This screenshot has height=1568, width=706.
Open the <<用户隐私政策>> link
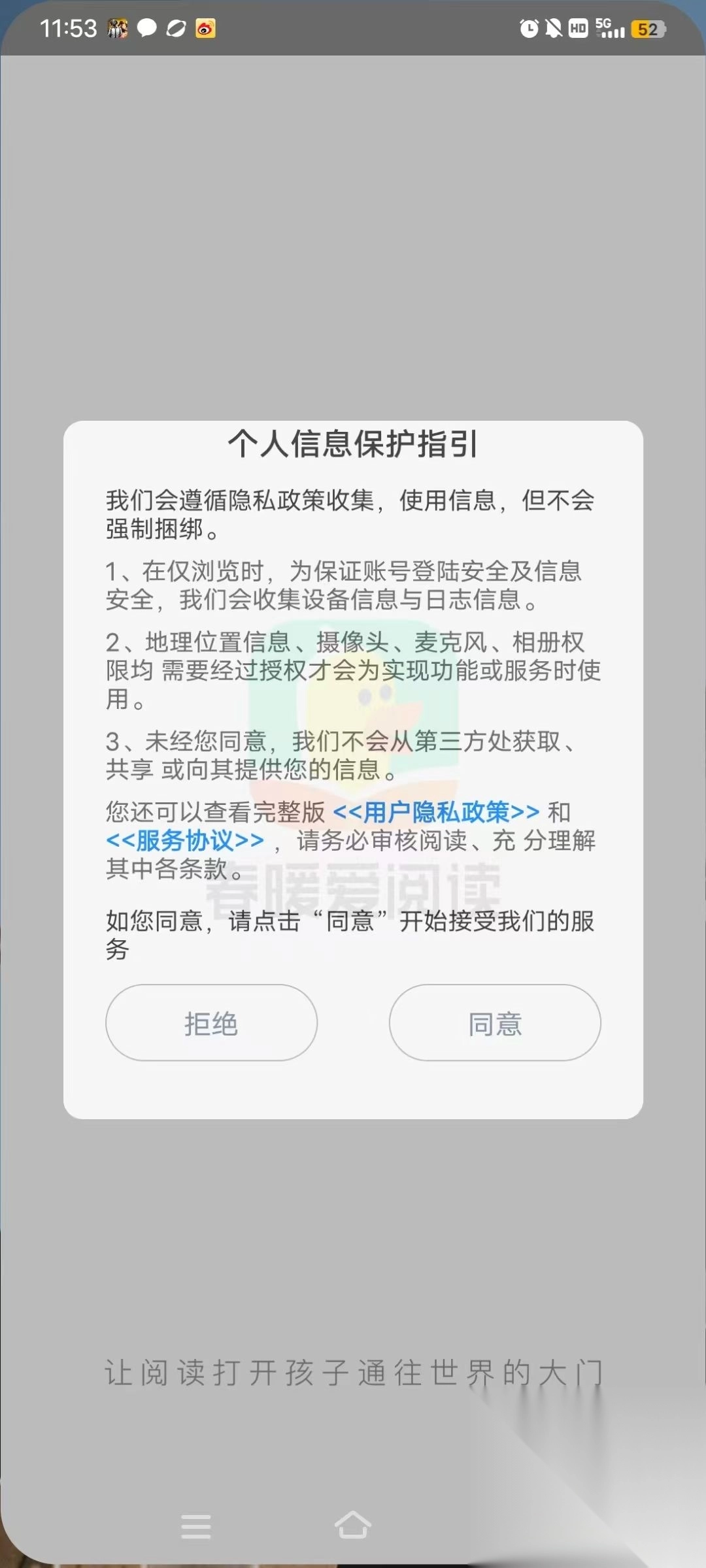point(436,812)
